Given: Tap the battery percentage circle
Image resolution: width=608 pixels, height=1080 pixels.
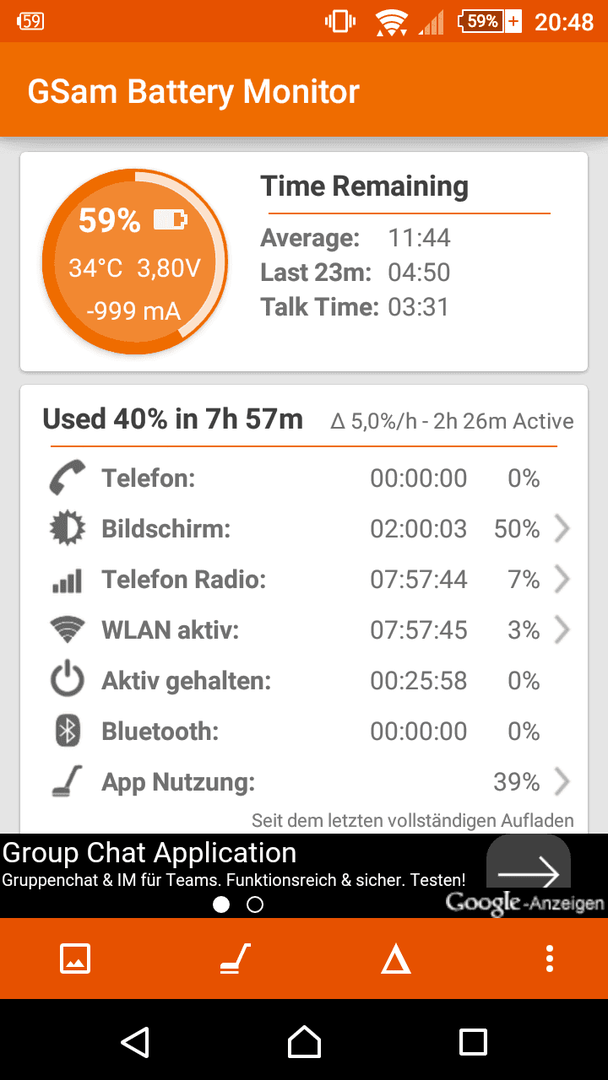Looking at the screenshot, I should point(134,262).
